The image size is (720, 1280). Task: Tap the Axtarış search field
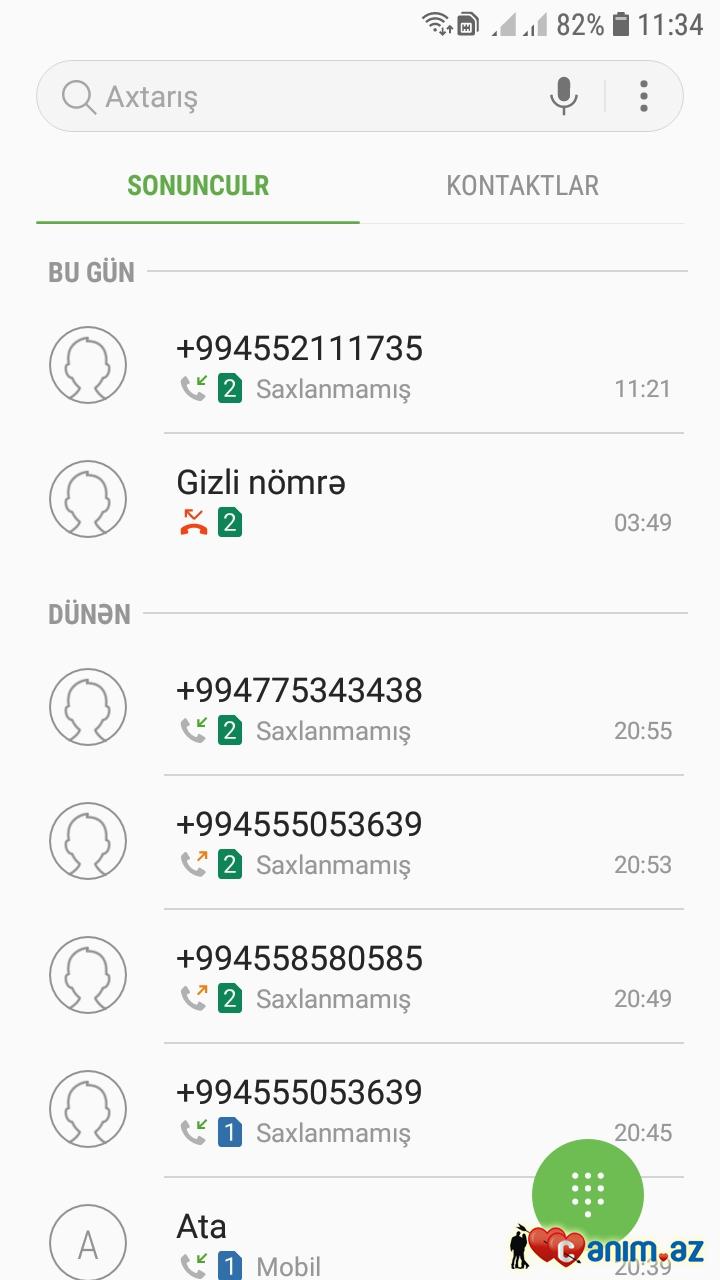coord(300,97)
